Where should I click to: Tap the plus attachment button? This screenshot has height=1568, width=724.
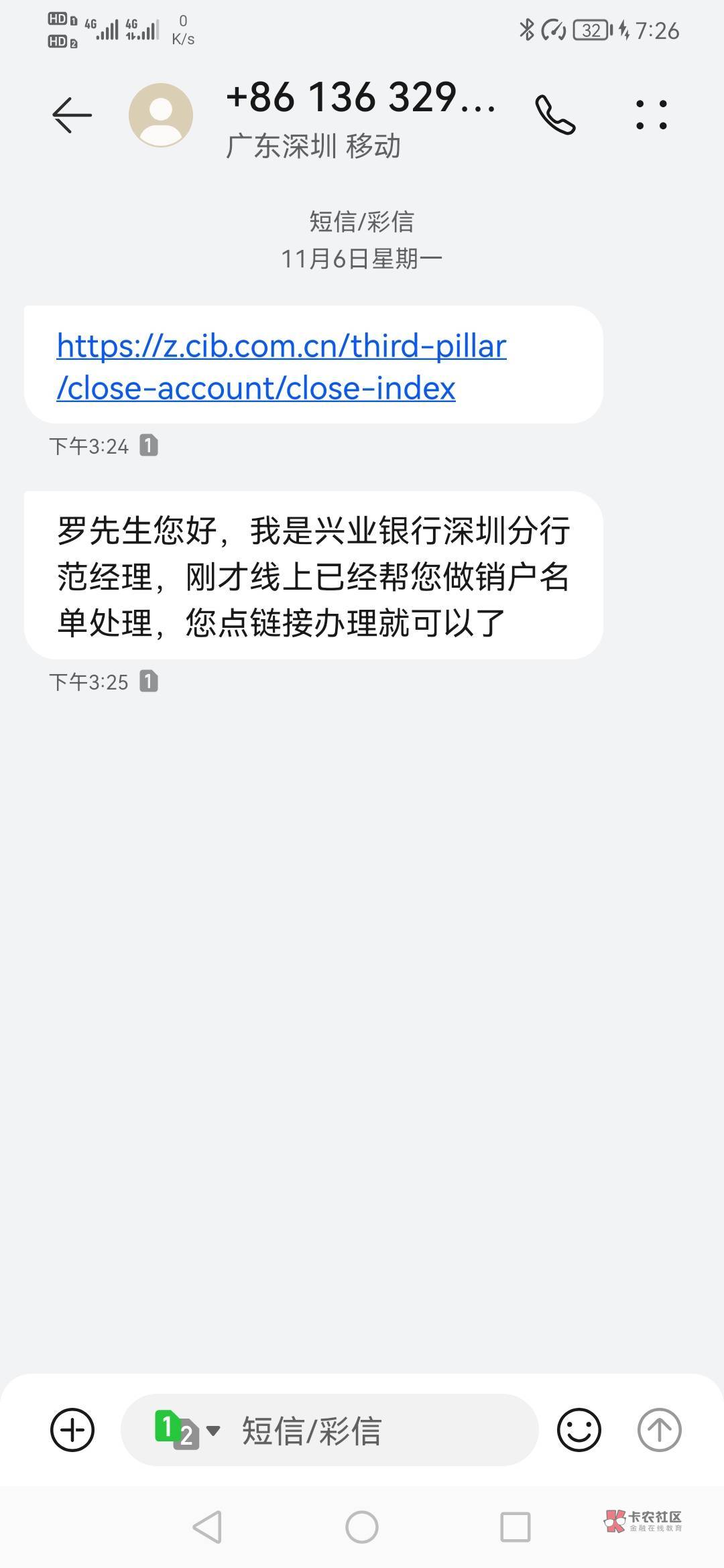click(72, 1431)
